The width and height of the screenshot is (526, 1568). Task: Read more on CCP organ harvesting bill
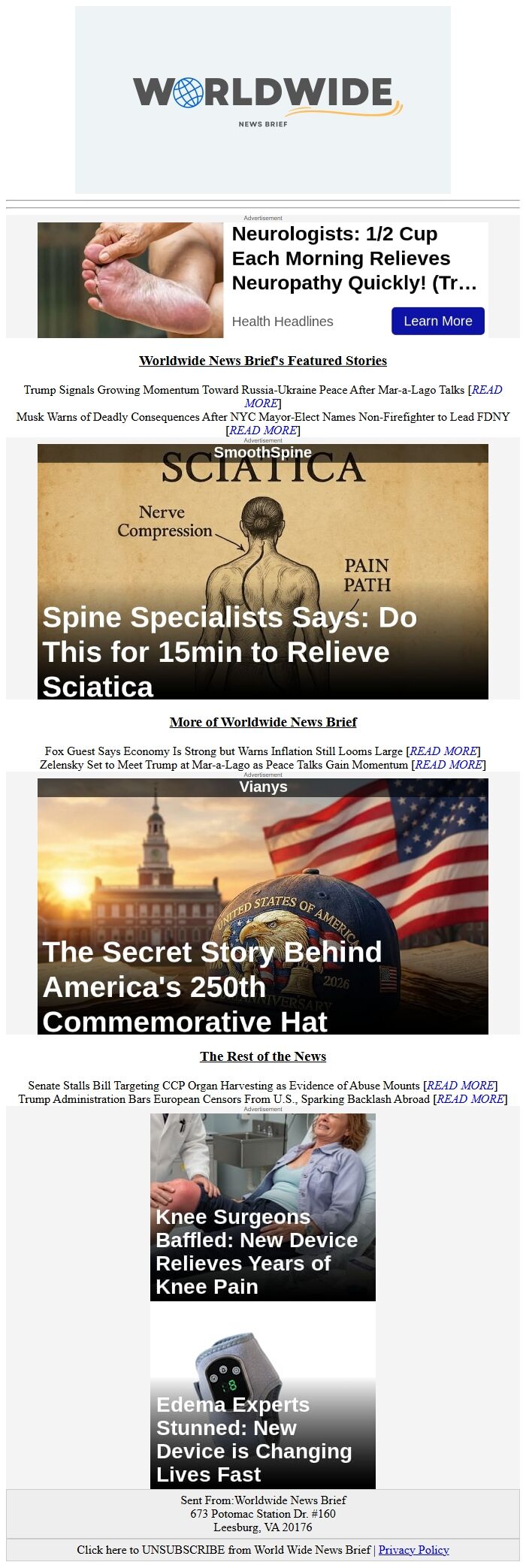click(460, 1085)
